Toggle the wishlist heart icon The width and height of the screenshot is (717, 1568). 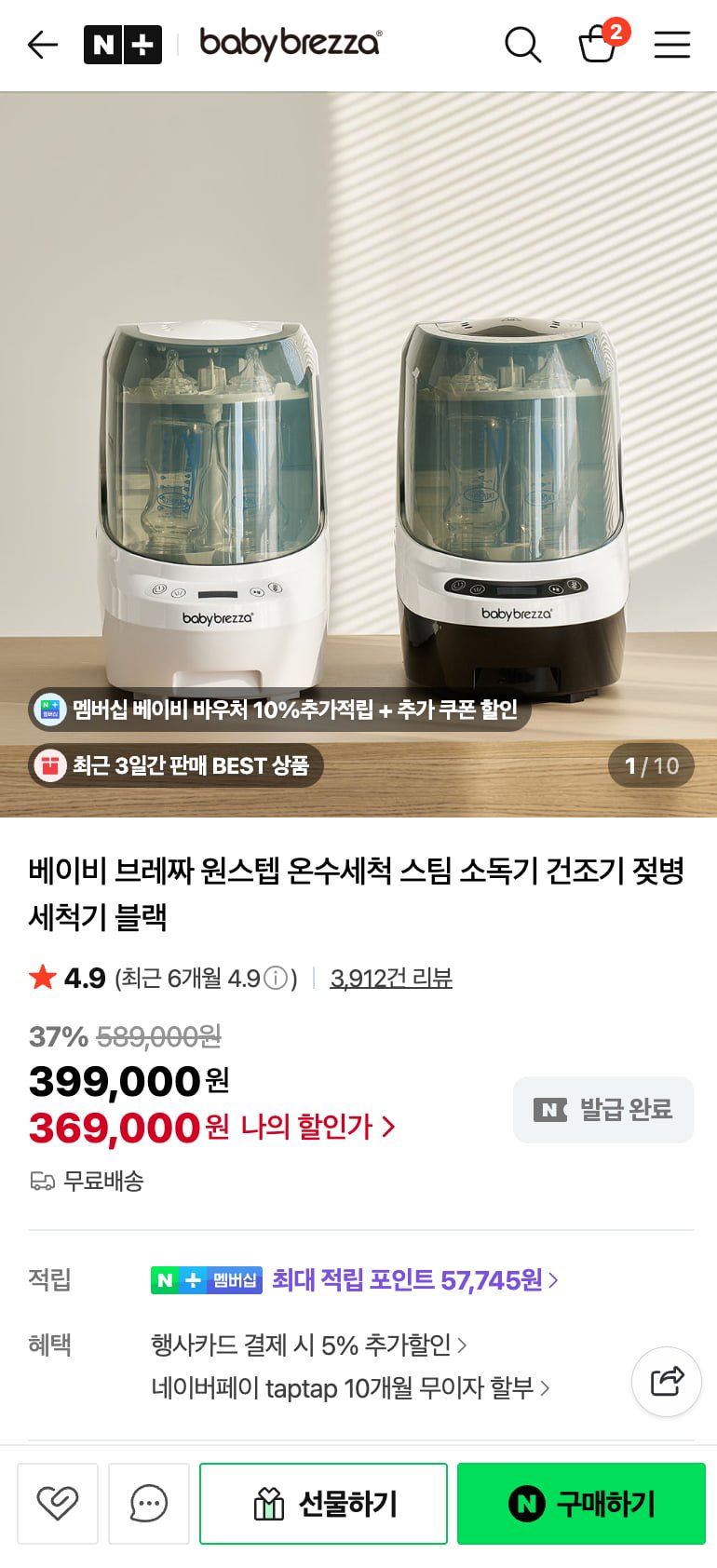58,1503
